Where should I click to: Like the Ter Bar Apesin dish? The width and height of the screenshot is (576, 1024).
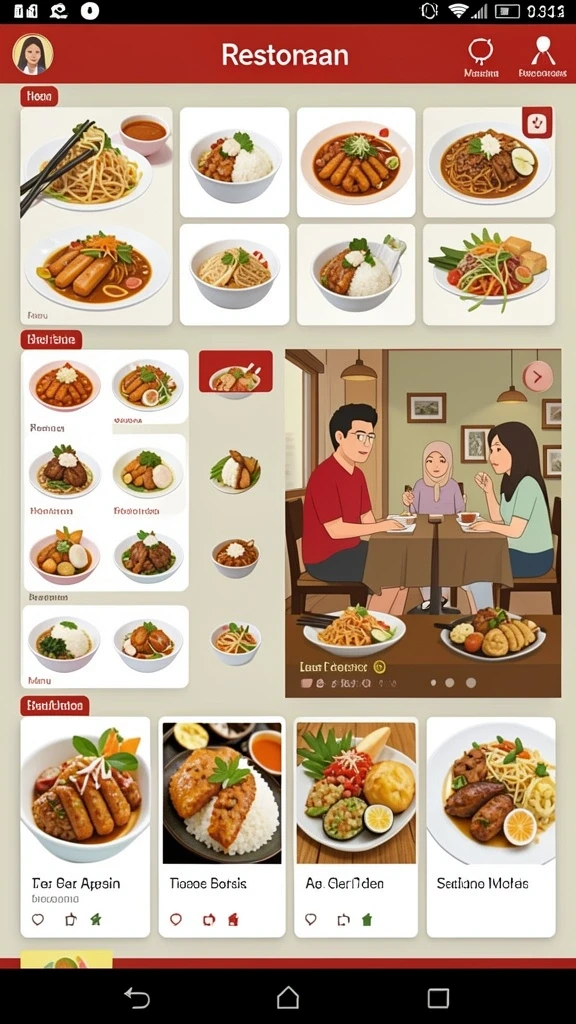[x=38, y=920]
